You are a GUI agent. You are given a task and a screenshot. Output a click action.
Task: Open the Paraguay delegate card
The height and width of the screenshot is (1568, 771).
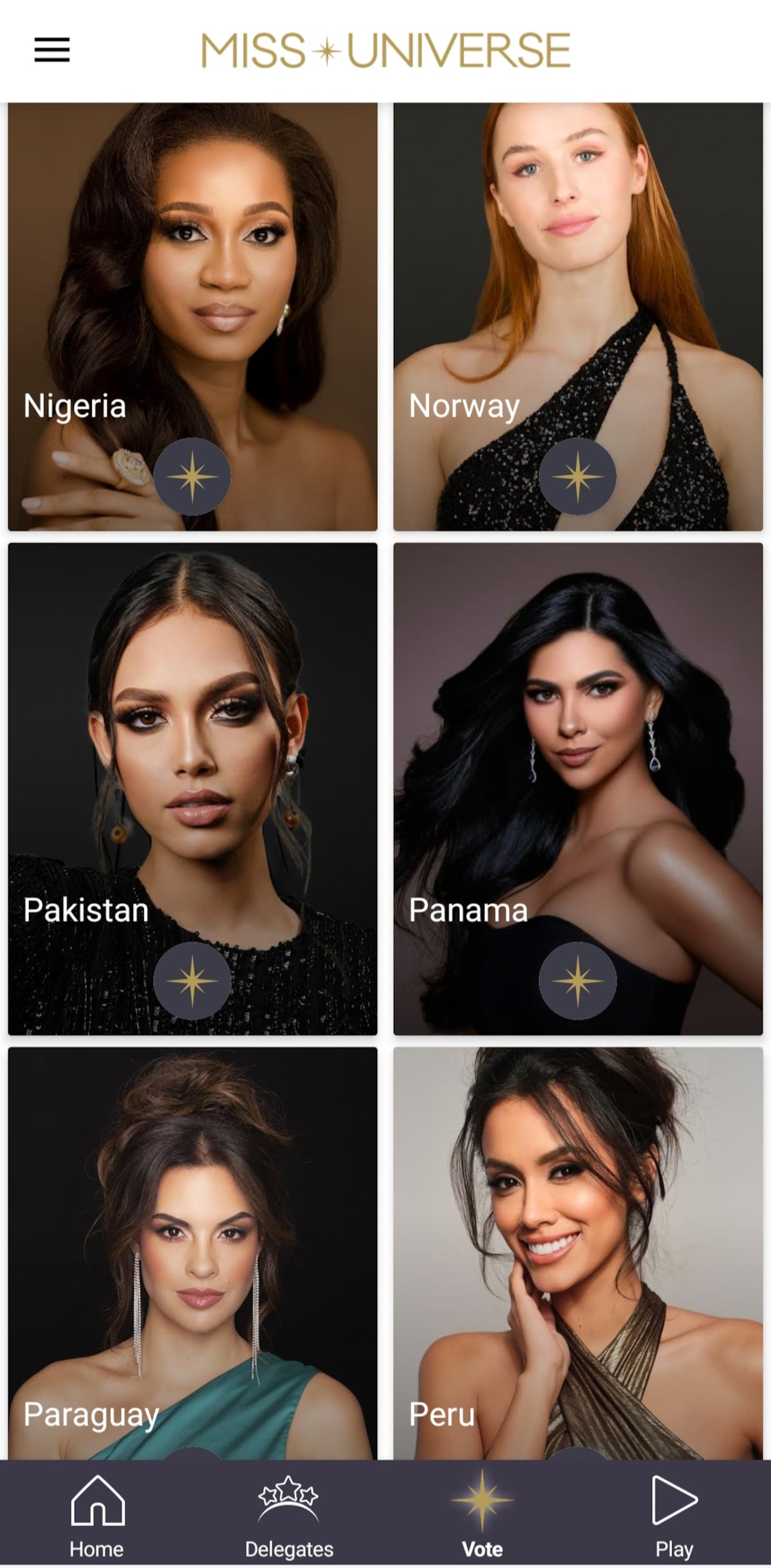[192, 1254]
